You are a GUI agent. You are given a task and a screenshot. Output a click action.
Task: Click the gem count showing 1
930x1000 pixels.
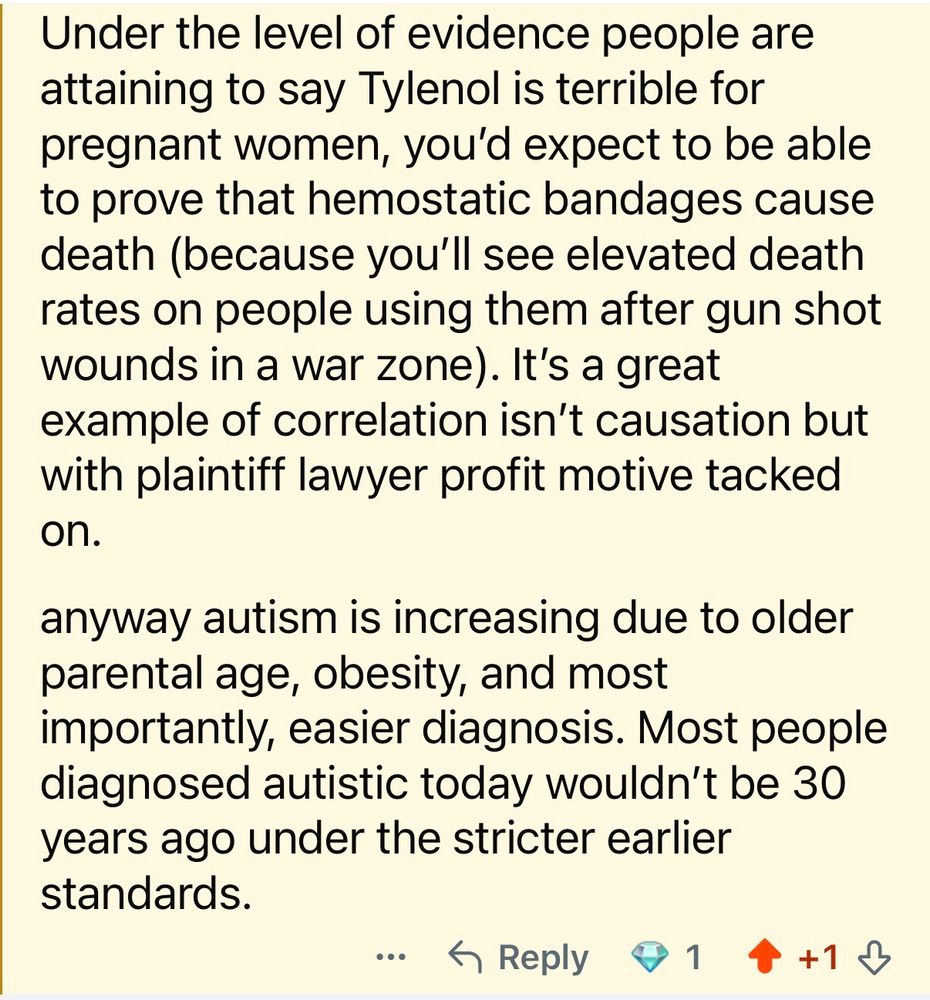[693, 957]
